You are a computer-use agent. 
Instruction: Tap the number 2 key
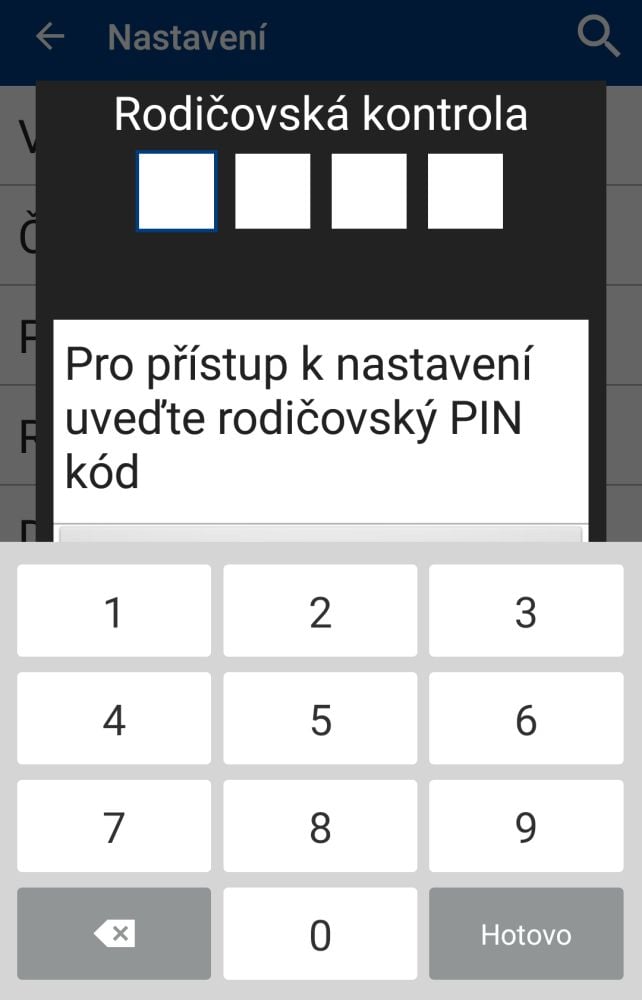pos(320,611)
